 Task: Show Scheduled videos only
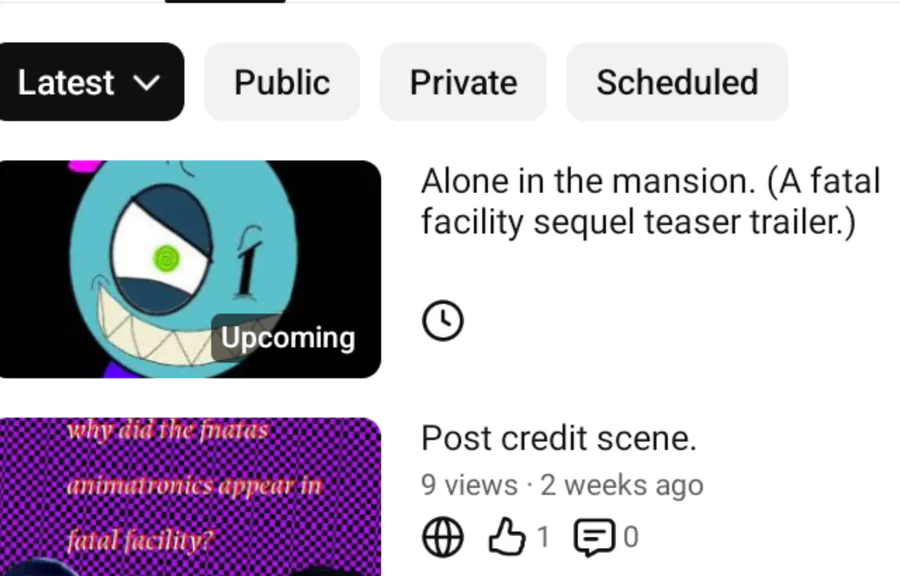click(677, 82)
